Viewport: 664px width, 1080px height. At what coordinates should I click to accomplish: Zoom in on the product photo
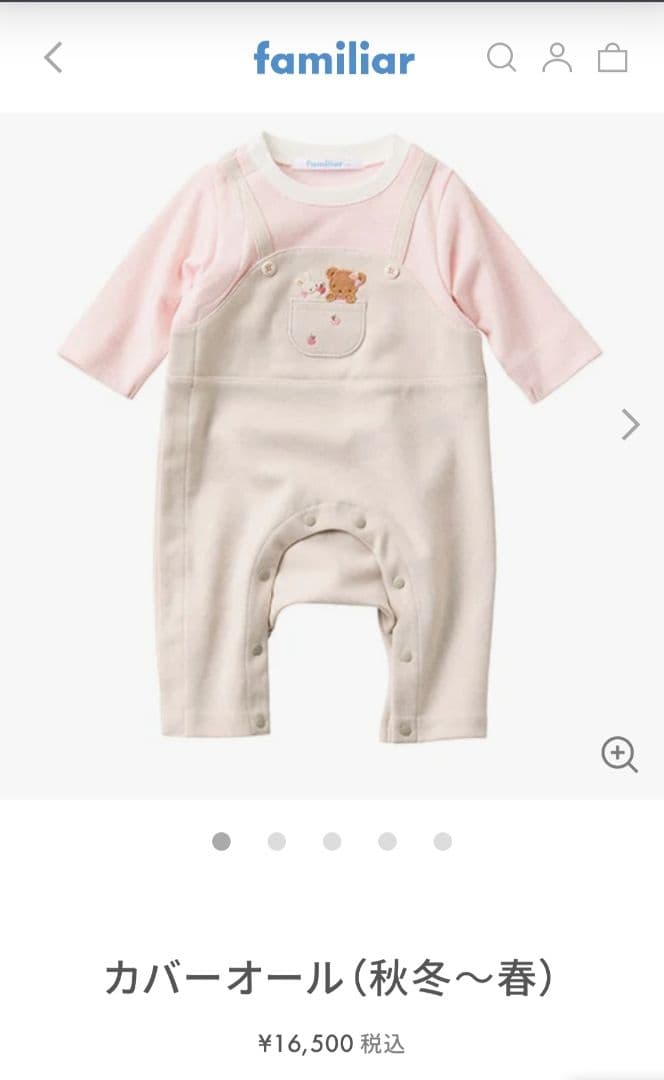pyautogui.click(x=619, y=755)
